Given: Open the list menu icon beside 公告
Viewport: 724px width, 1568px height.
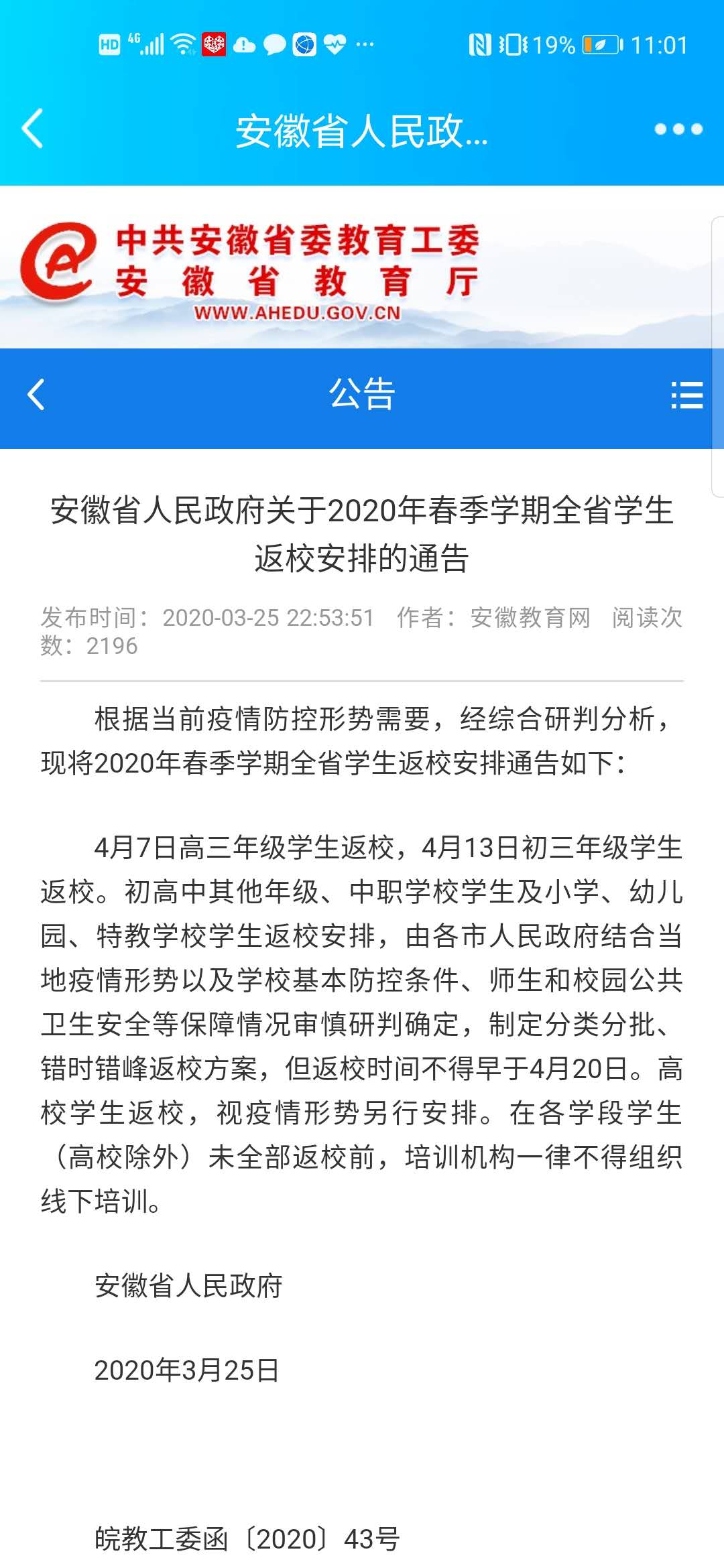Looking at the screenshot, I should (687, 395).
